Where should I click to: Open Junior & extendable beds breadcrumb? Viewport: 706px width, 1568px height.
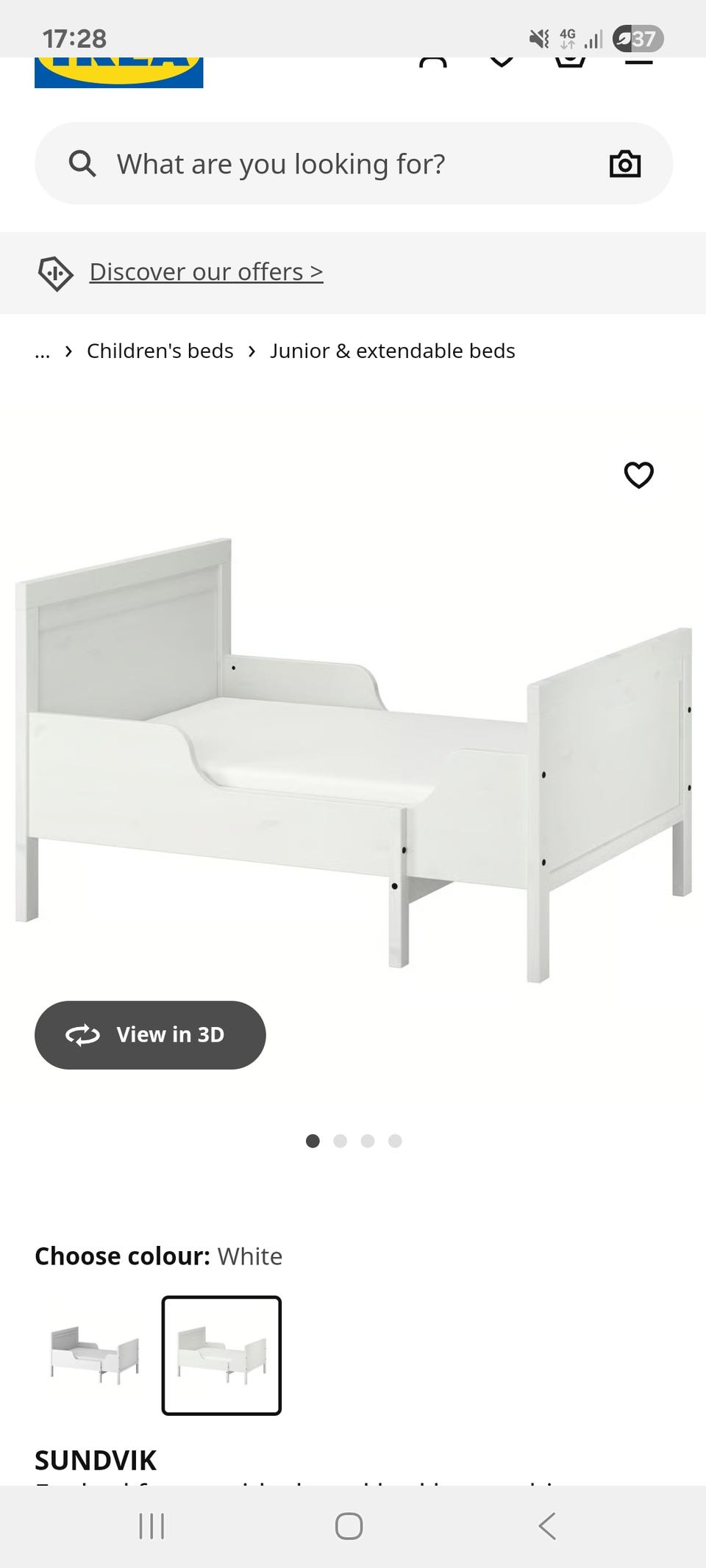point(392,351)
